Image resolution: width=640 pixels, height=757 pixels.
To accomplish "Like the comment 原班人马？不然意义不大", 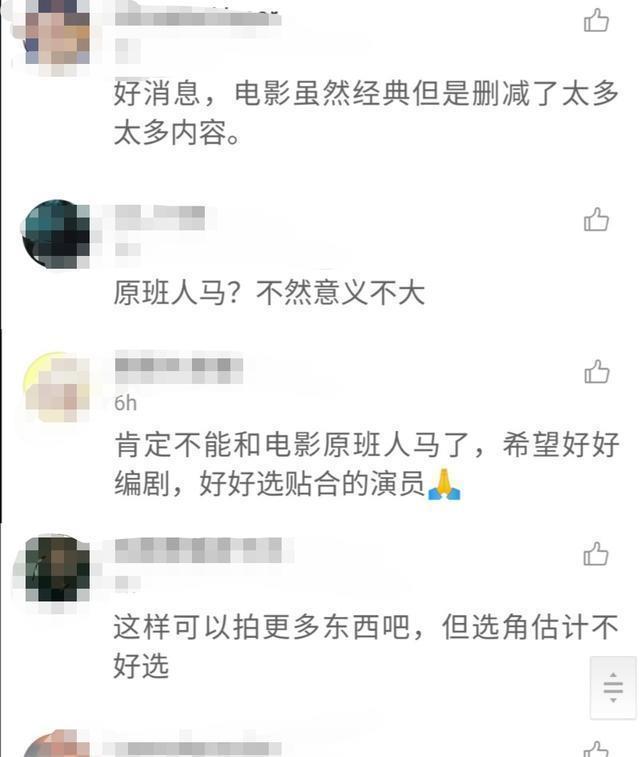I will pyautogui.click(x=596, y=220).
